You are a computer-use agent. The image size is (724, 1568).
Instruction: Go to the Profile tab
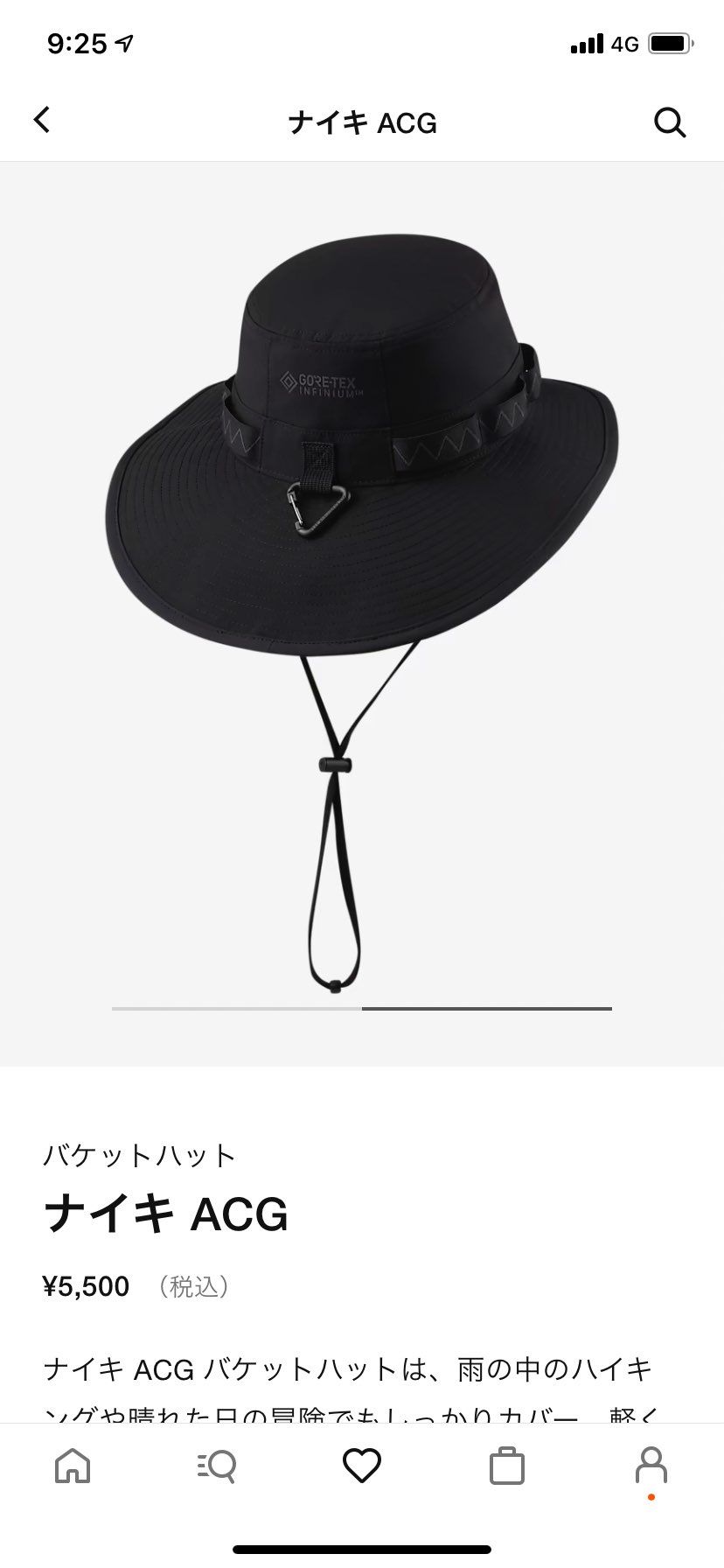tap(651, 1465)
